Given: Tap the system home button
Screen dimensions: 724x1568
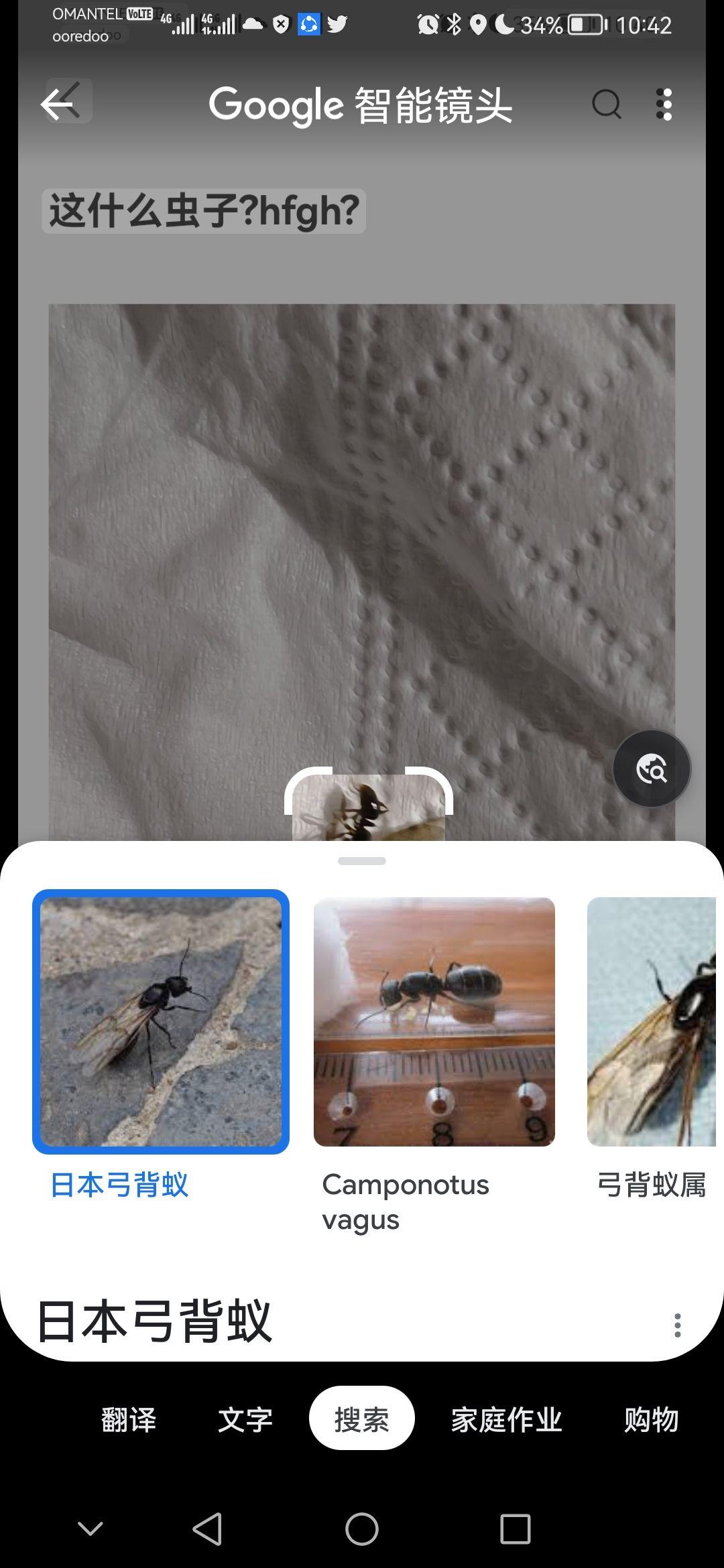Looking at the screenshot, I should point(361,1528).
